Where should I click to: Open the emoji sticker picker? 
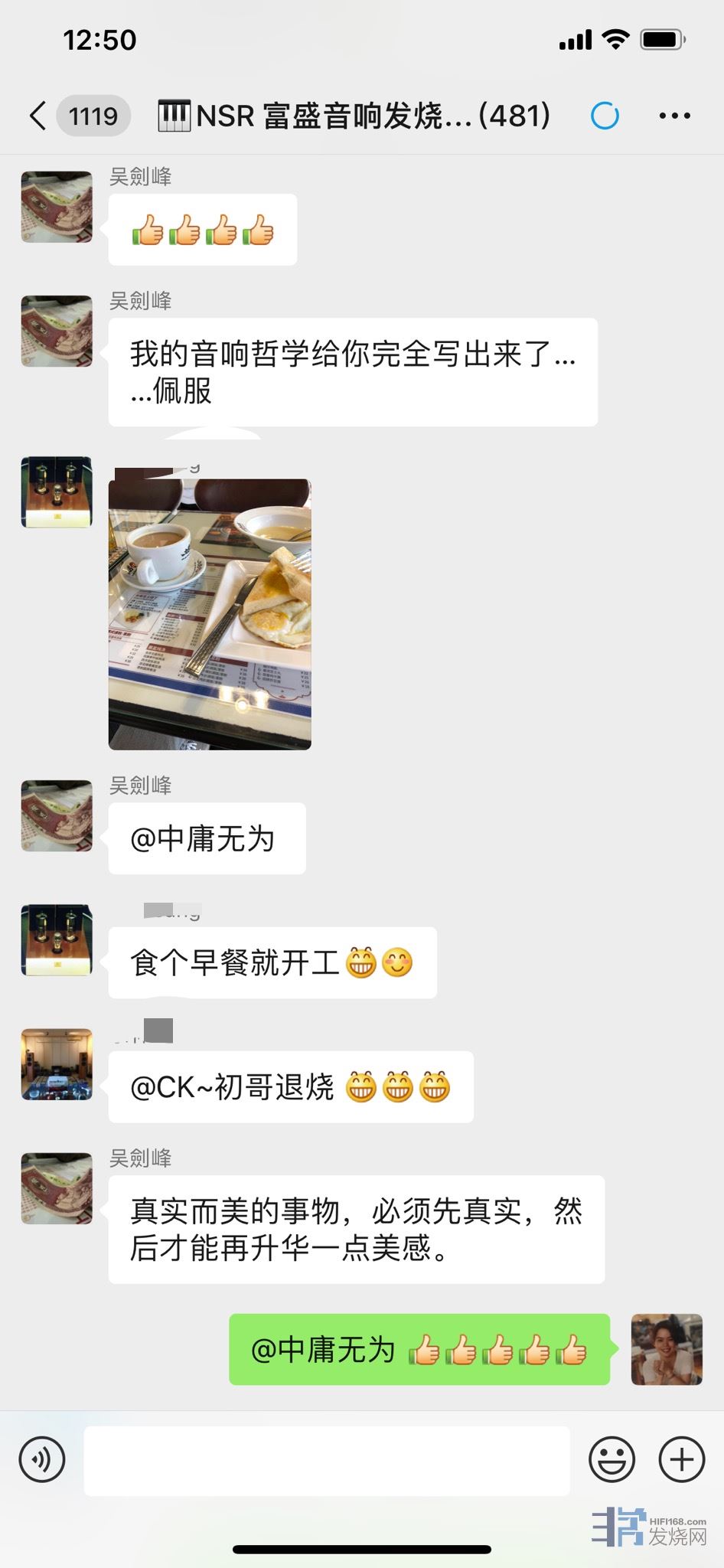(x=611, y=1460)
